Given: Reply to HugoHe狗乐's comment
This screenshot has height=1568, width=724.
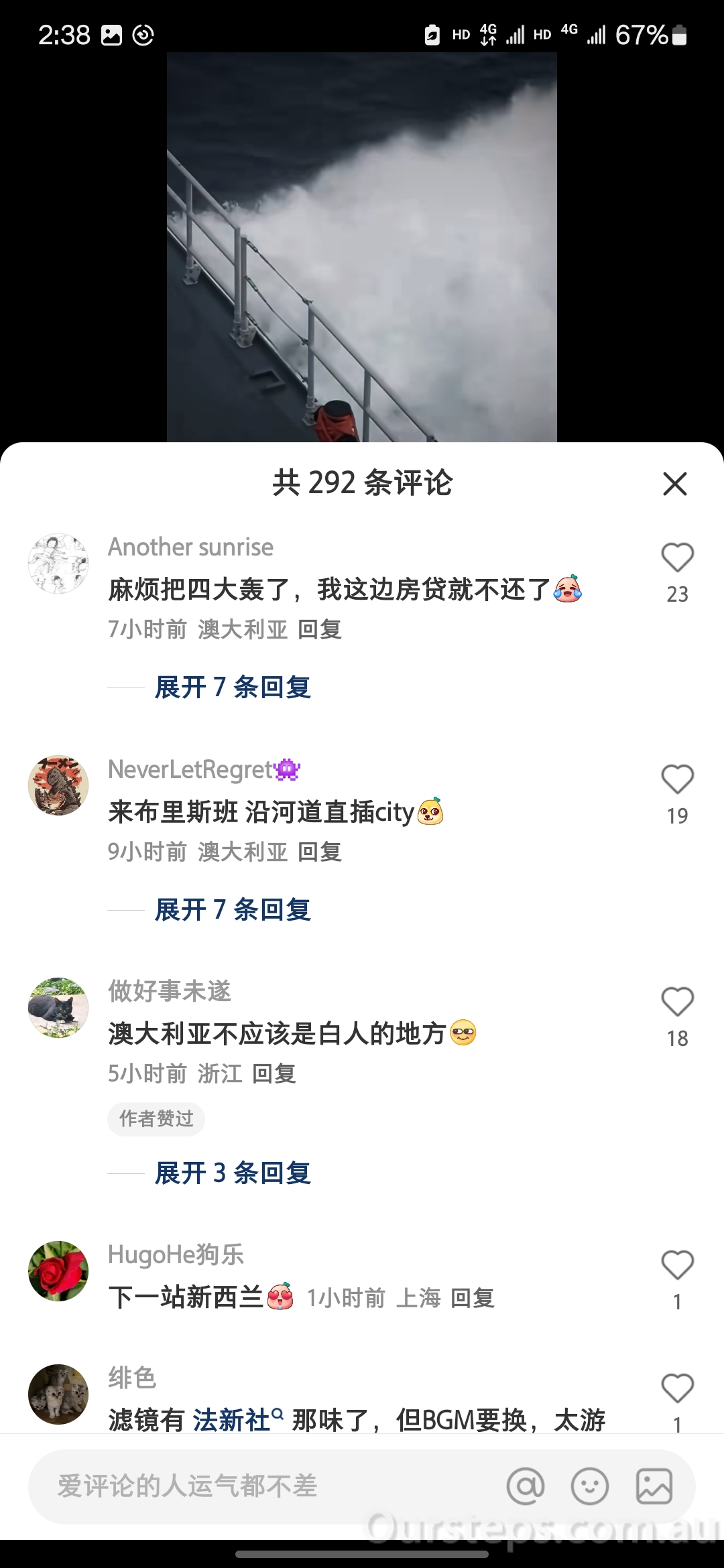Looking at the screenshot, I should click(473, 1299).
